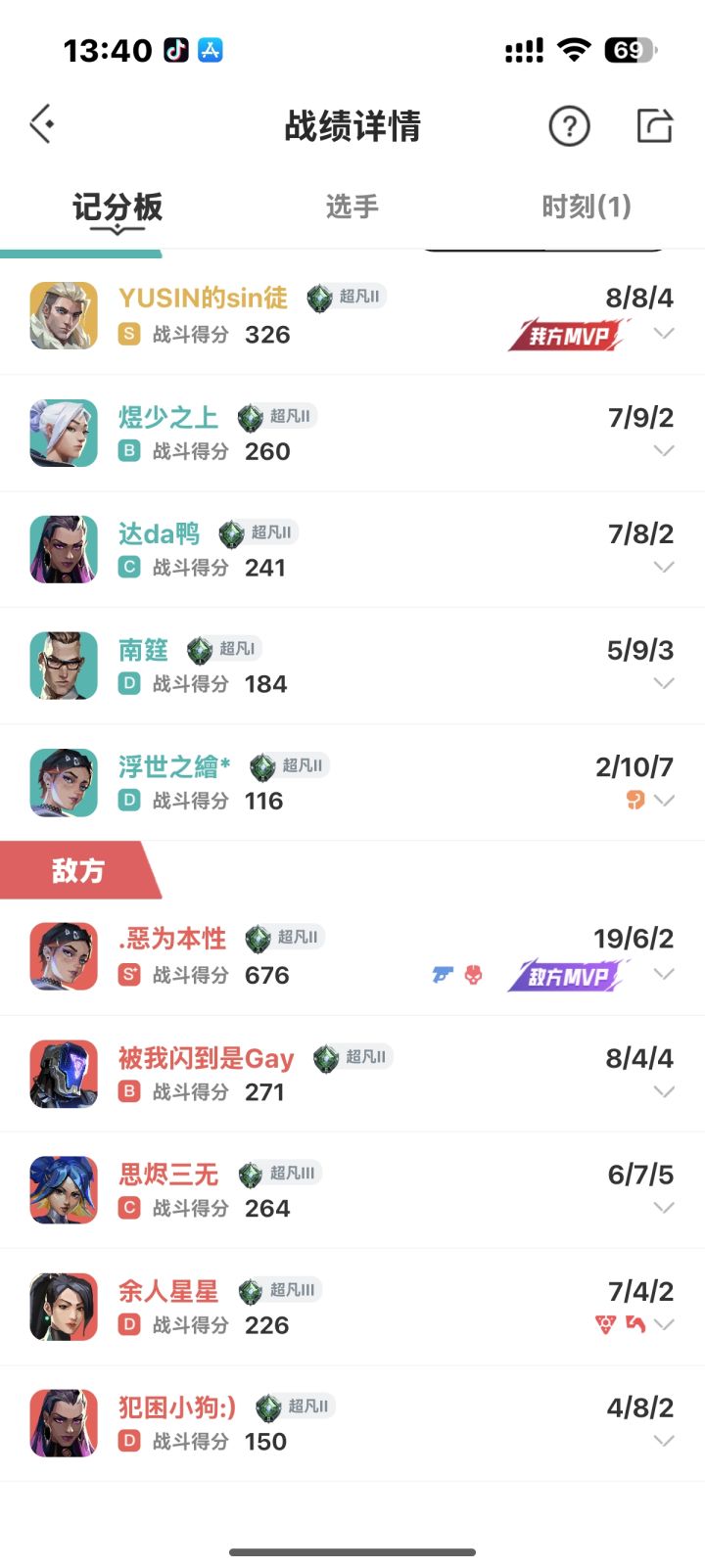705x1568 pixels.
Task: Expand 犯困小狗:)'s row at the bottom
Action: 664,1441
